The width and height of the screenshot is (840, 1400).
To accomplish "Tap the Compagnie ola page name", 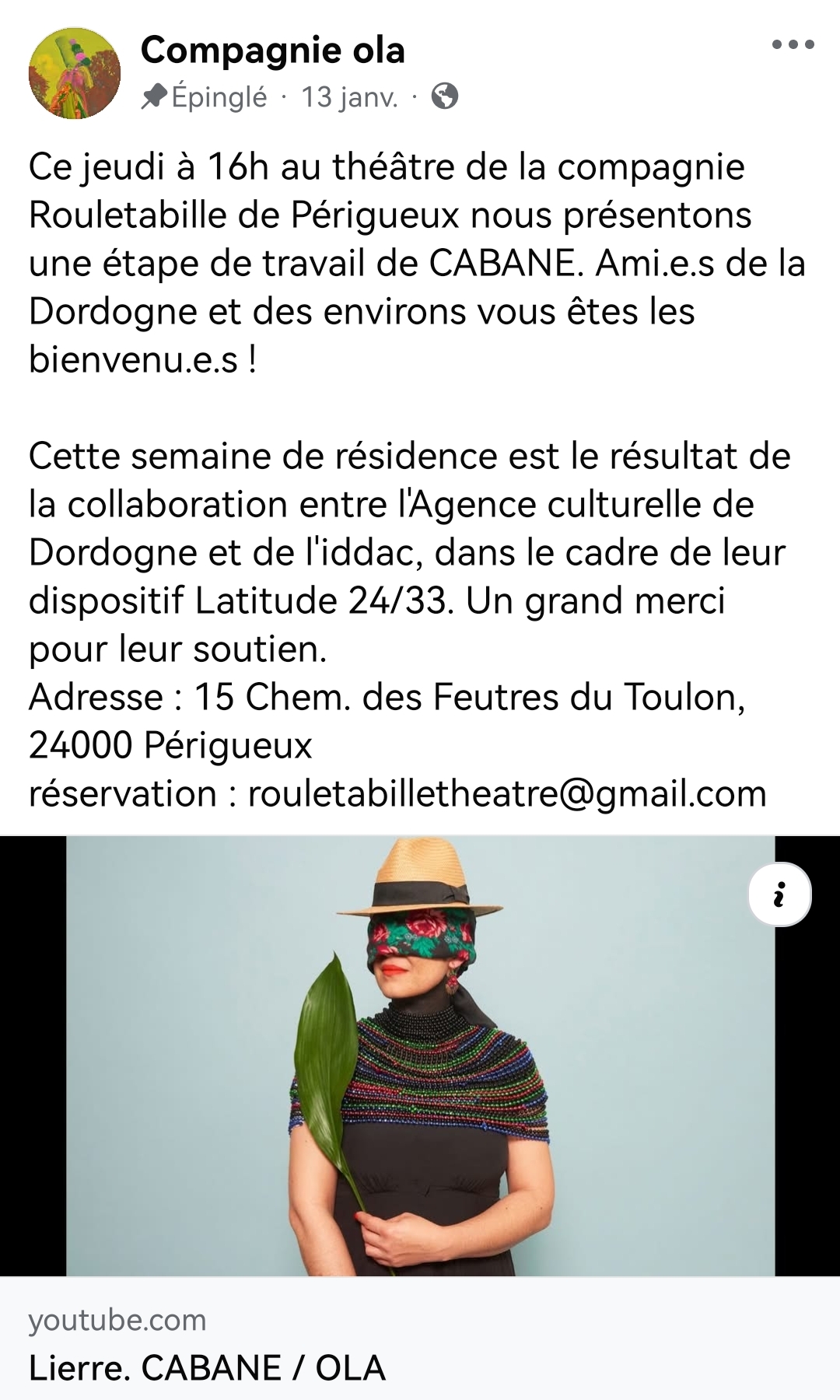I will click(x=272, y=51).
